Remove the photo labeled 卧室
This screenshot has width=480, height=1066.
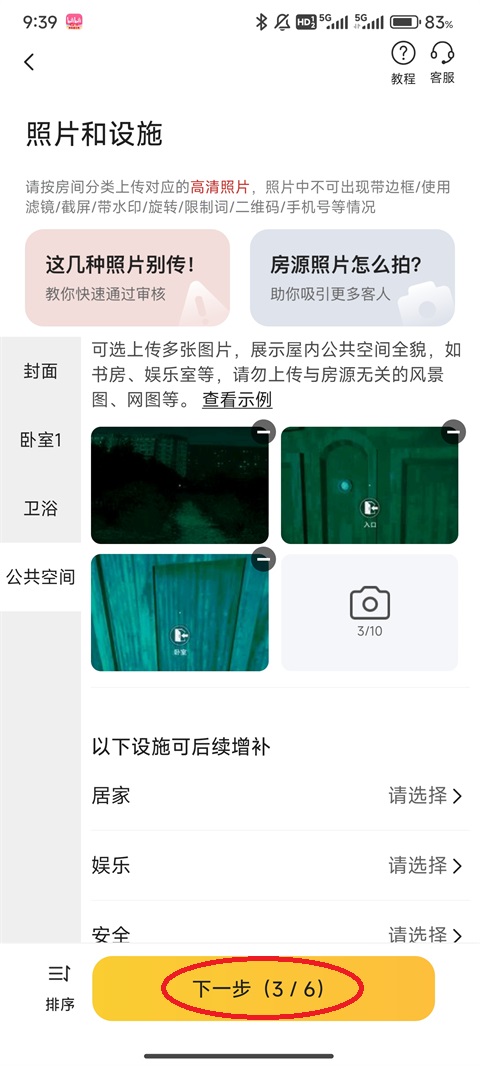pos(264,559)
